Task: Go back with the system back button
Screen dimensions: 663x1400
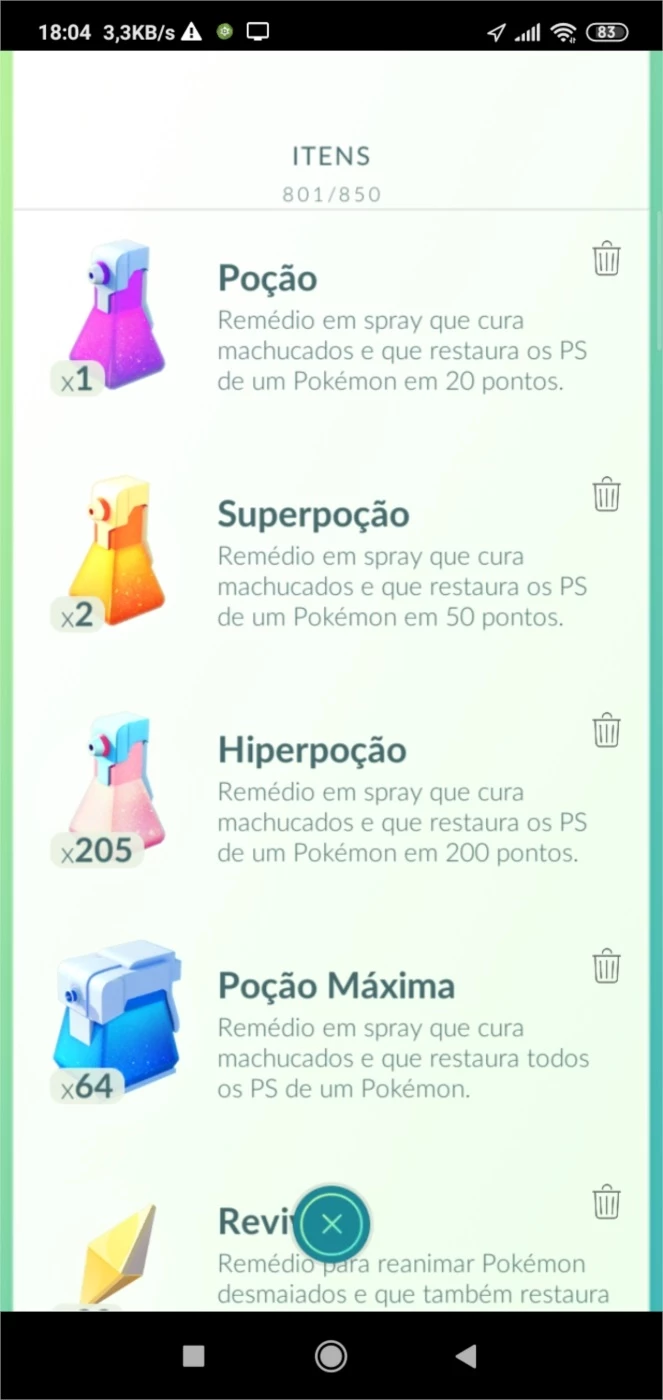Action: 465,1356
